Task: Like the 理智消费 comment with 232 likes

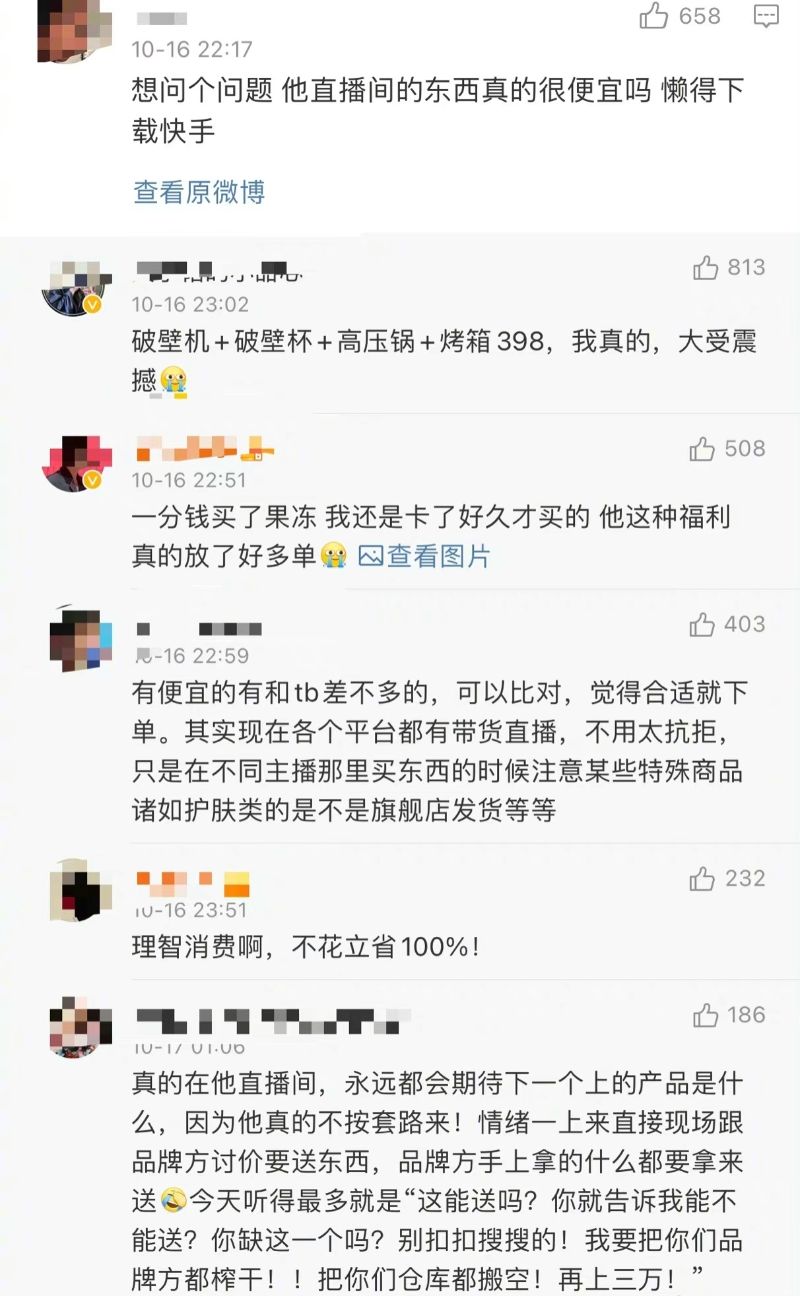Action: pyautogui.click(x=703, y=879)
